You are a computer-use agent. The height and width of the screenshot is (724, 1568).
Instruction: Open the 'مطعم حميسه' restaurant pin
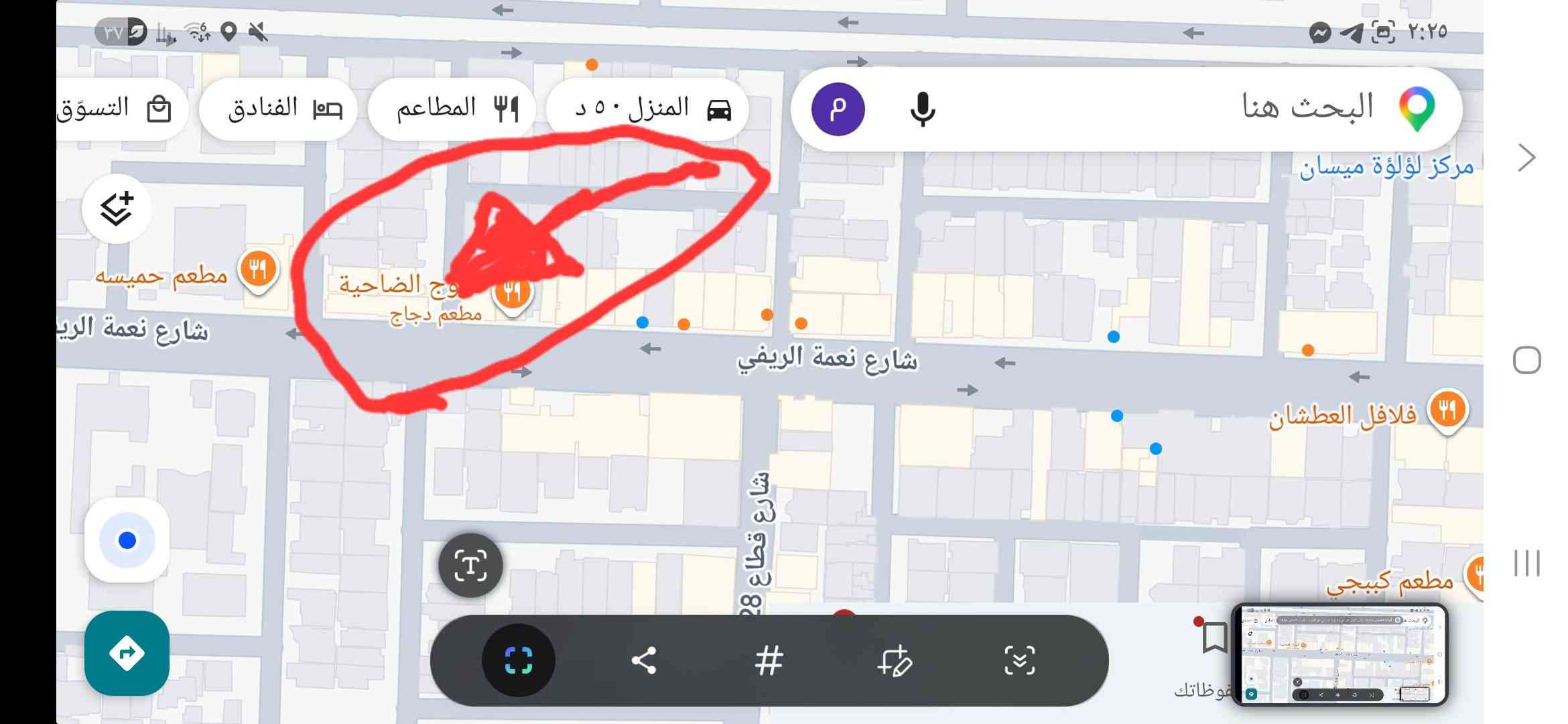(x=258, y=271)
